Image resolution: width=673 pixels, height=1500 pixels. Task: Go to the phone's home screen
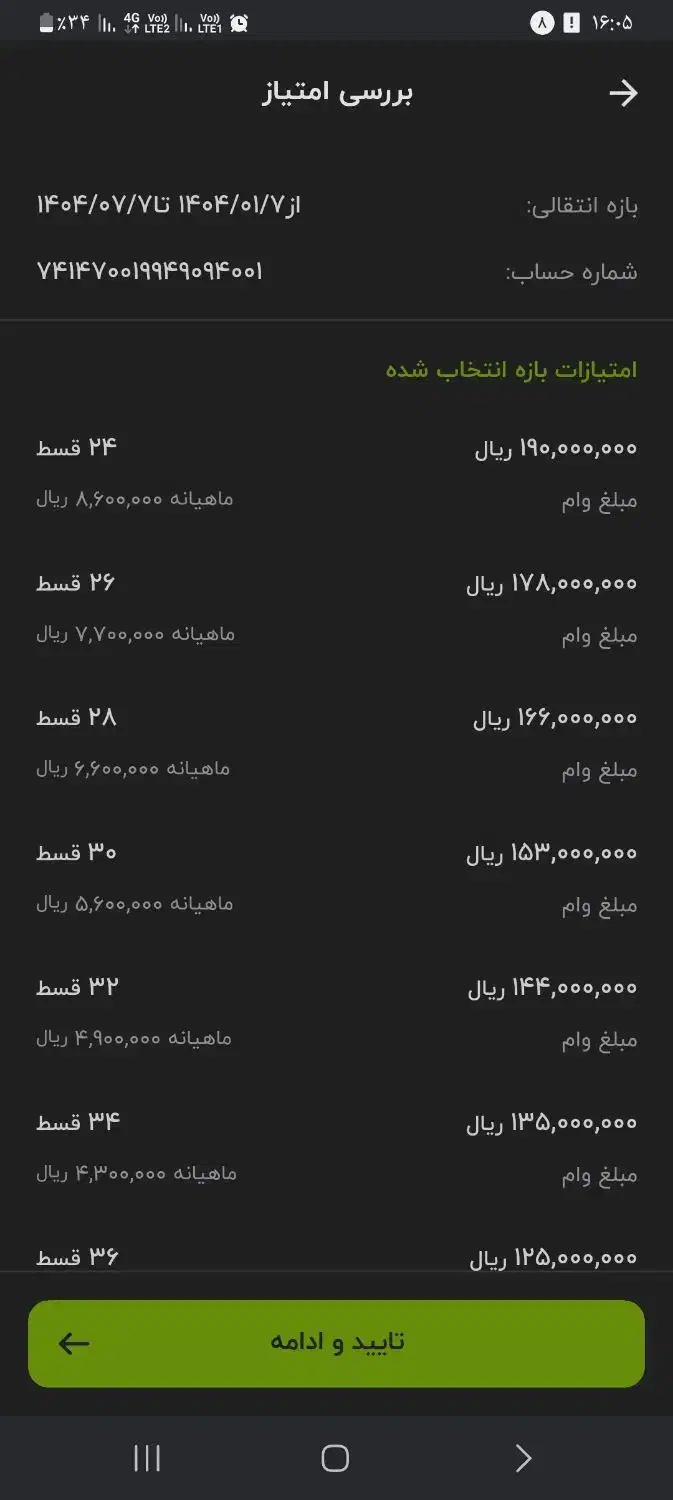335,1458
